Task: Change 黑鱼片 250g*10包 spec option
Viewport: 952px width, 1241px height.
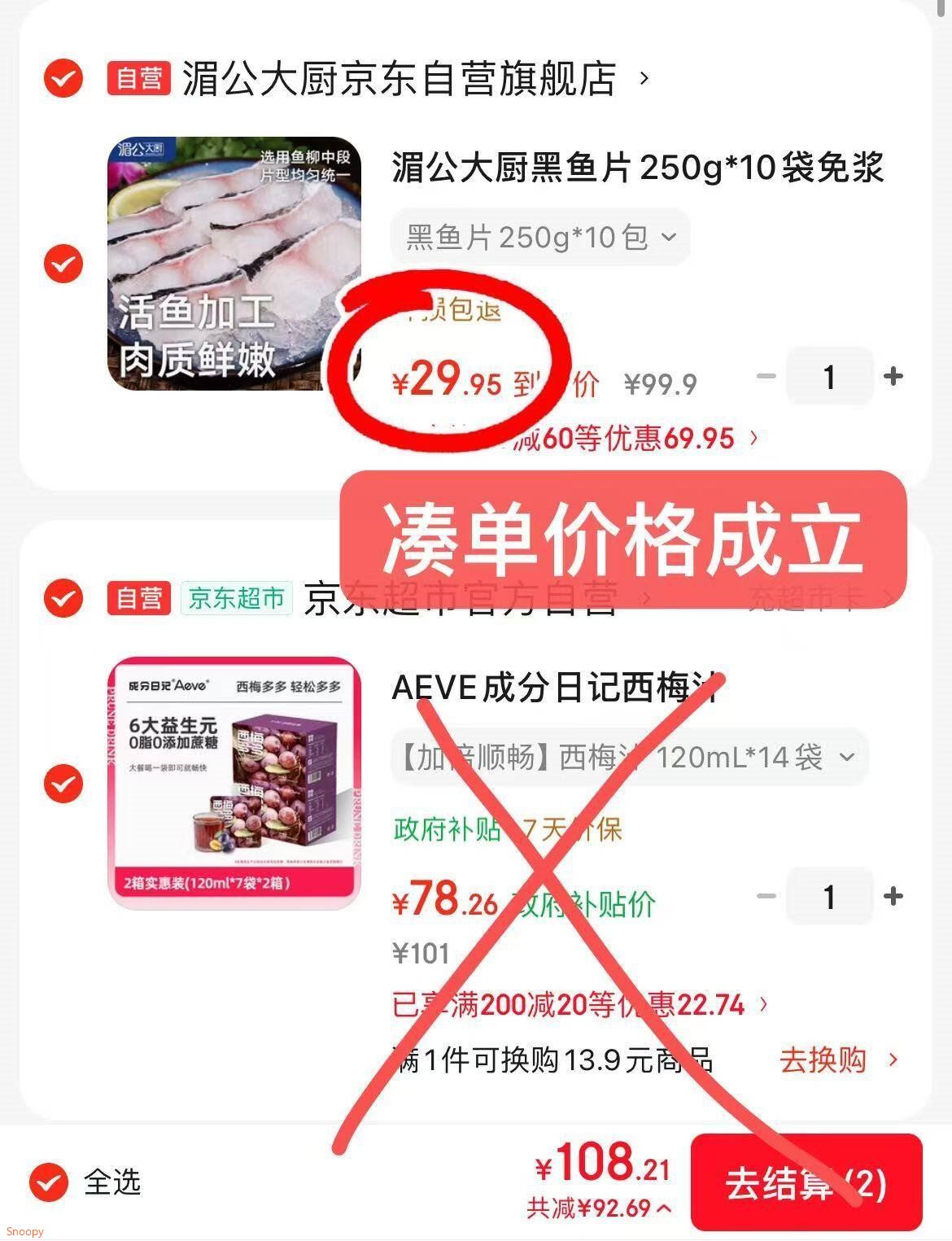Action: point(540,237)
